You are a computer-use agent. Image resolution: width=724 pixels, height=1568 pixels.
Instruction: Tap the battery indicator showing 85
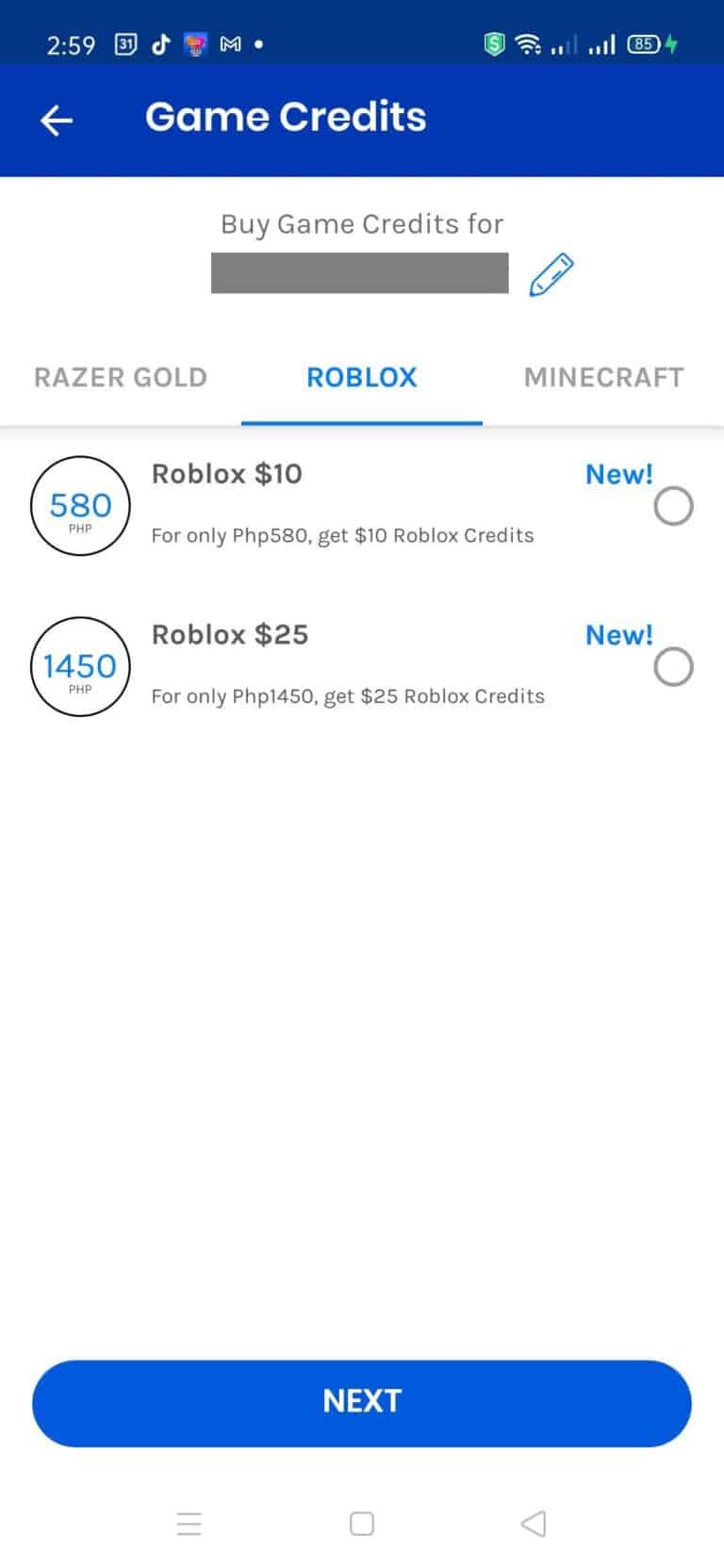click(x=646, y=43)
